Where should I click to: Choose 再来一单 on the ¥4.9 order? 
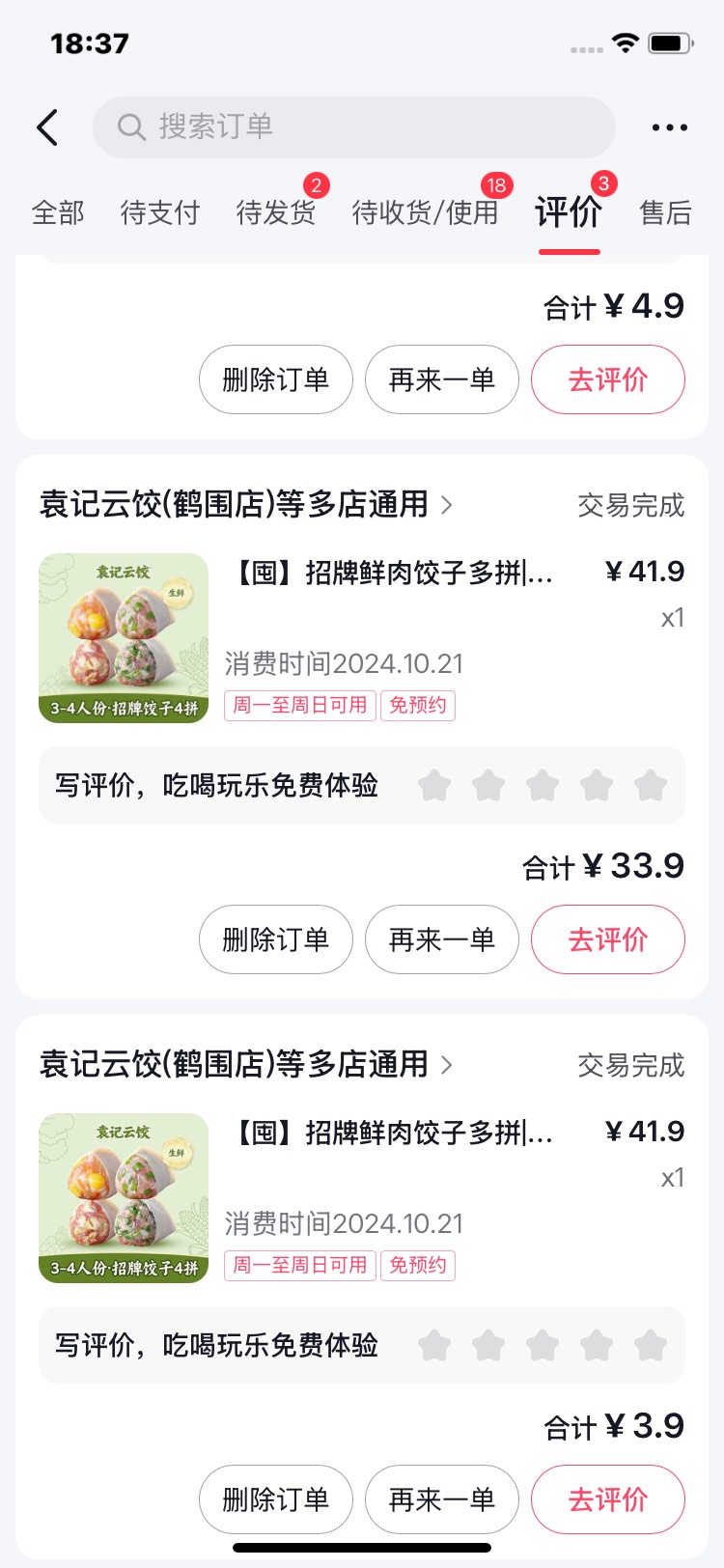click(441, 379)
